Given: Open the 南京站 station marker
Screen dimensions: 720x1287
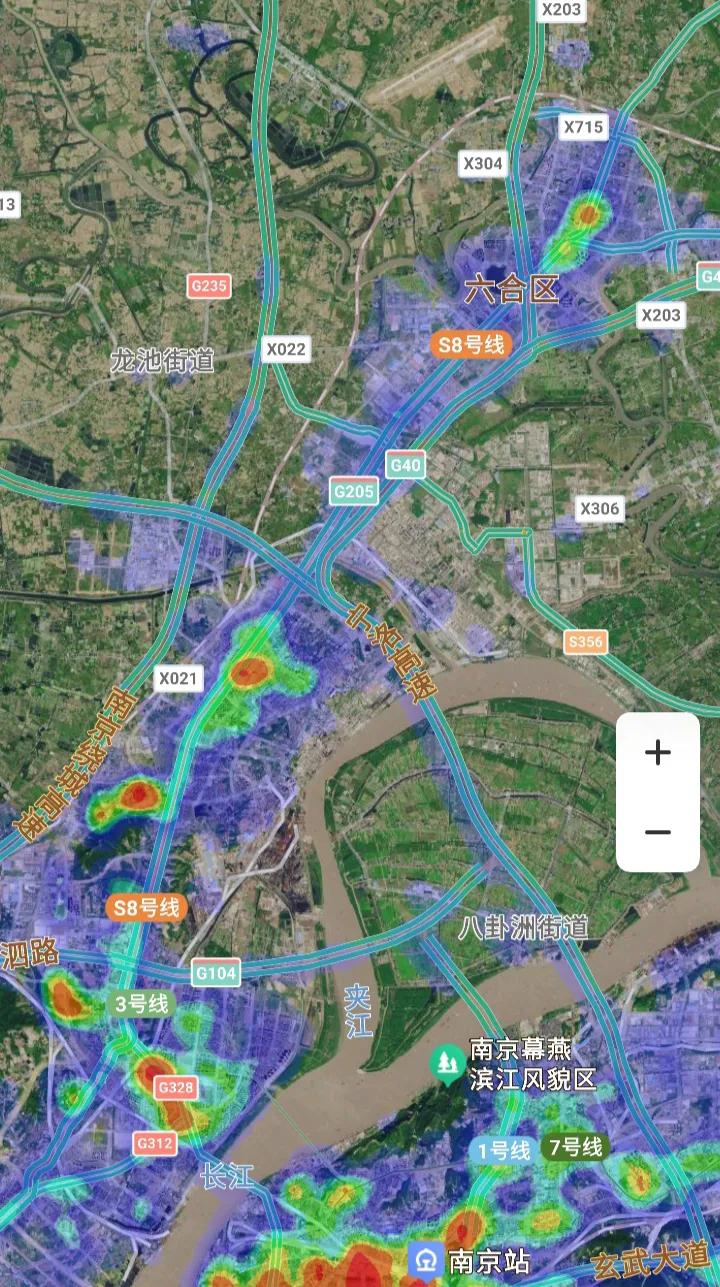Looking at the screenshot, I should (x=427, y=1258).
